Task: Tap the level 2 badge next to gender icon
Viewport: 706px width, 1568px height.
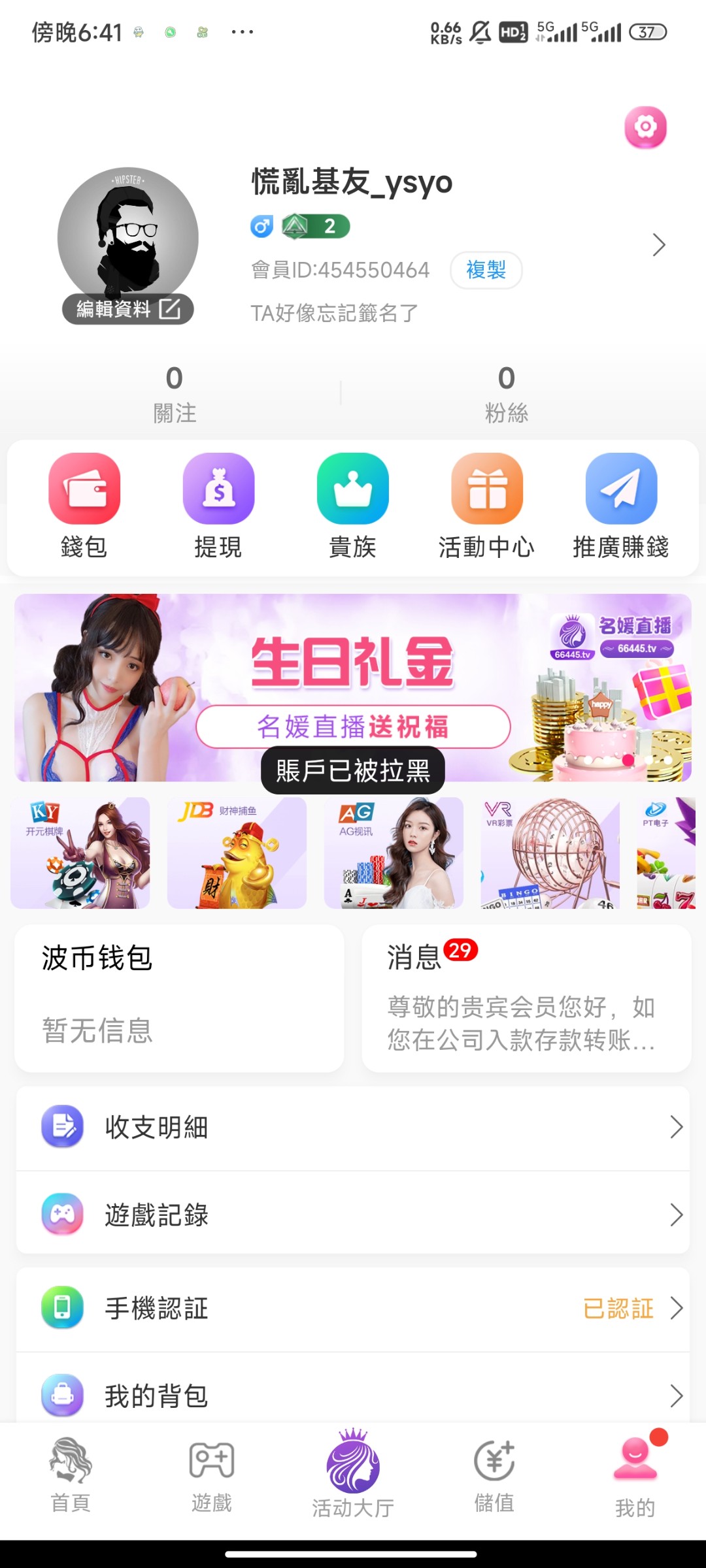Action: point(316,225)
